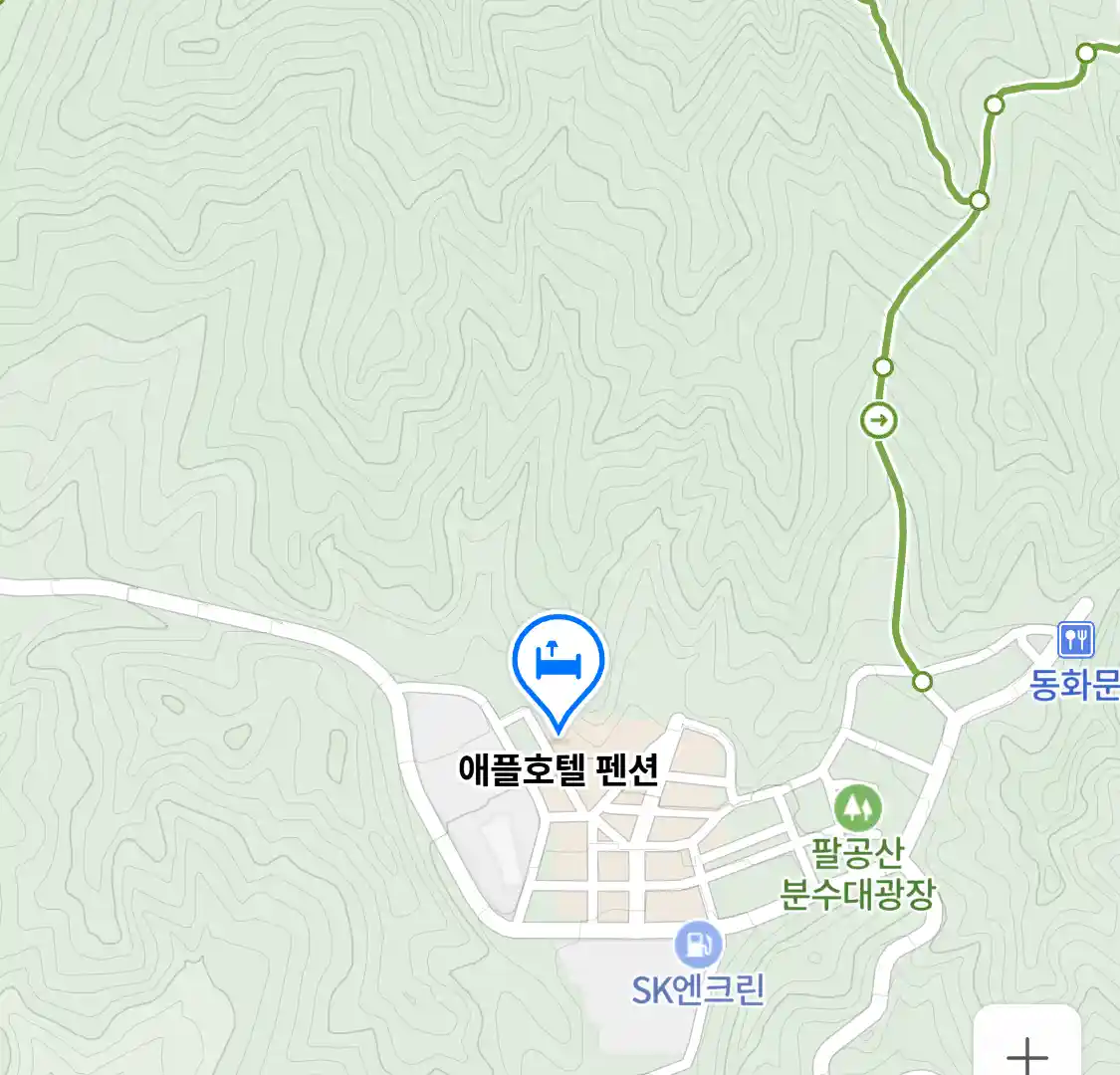Open the 동화문 restaurant marker
The image size is (1120, 1075).
[x=1075, y=639]
